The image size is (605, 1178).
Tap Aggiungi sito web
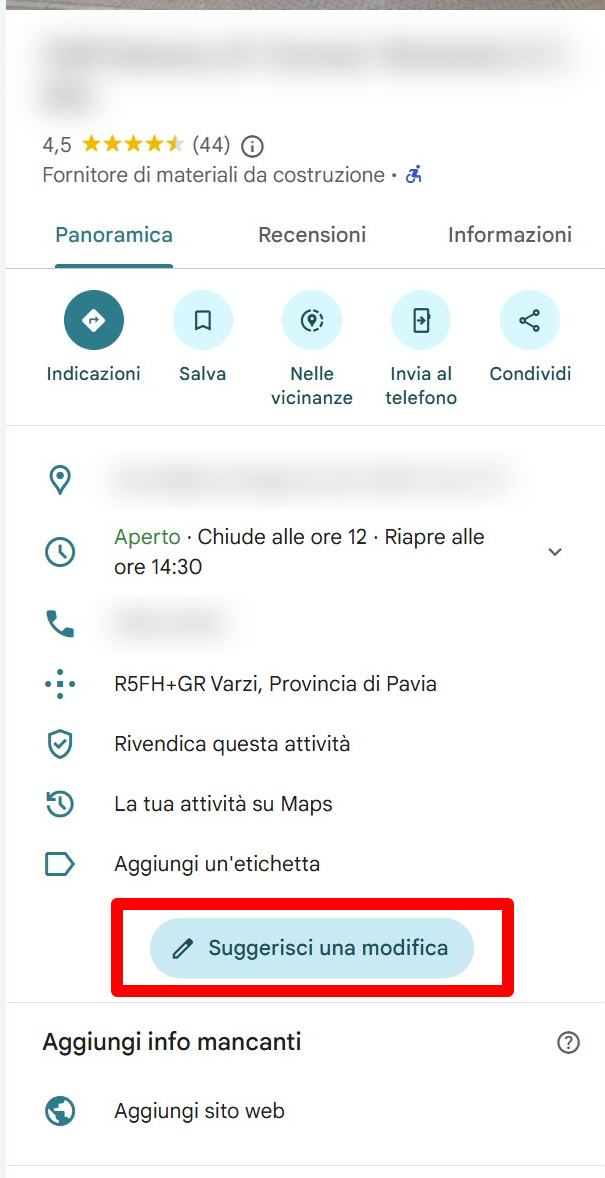click(199, 1111)
